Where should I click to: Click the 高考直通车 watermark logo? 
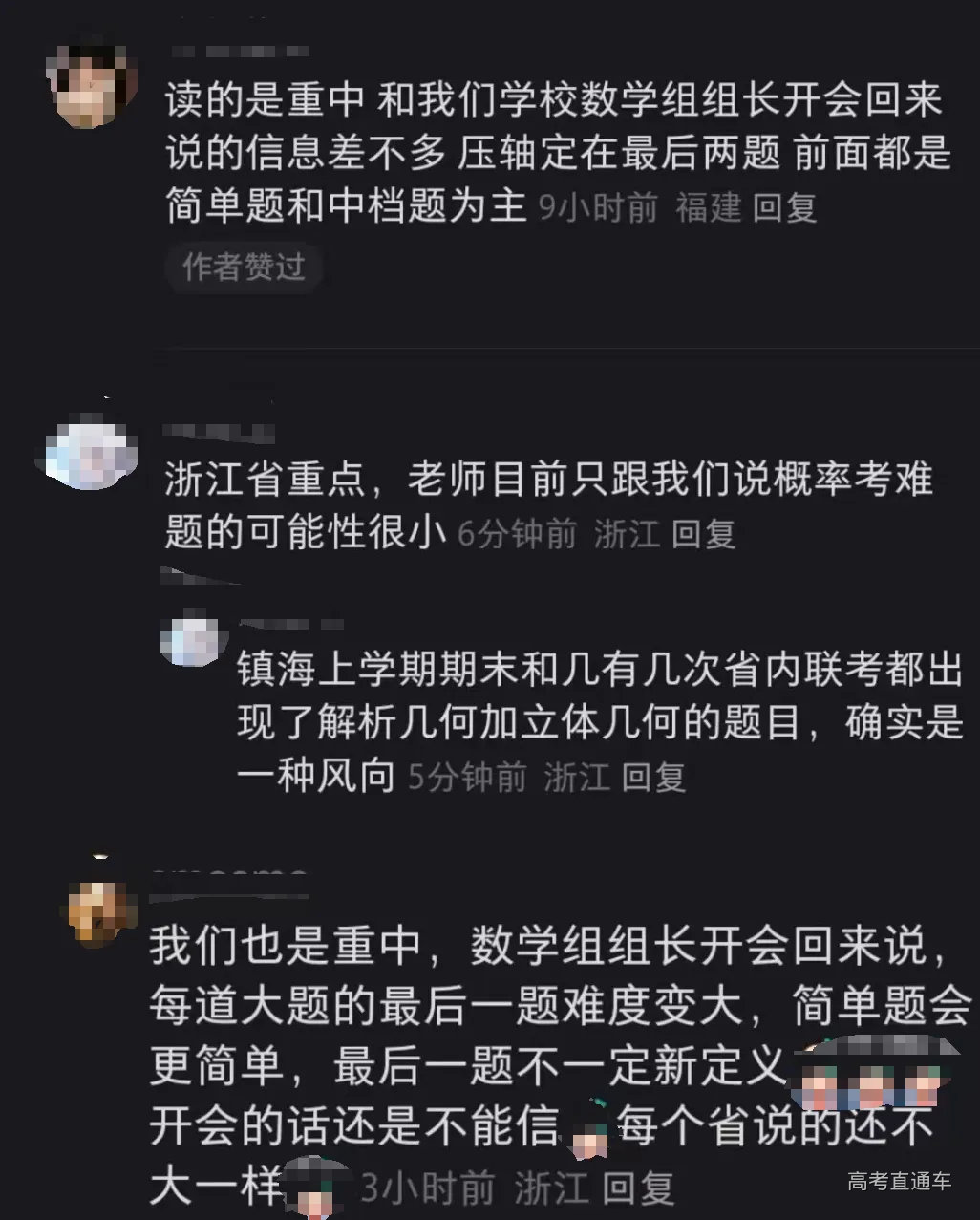901,1180
